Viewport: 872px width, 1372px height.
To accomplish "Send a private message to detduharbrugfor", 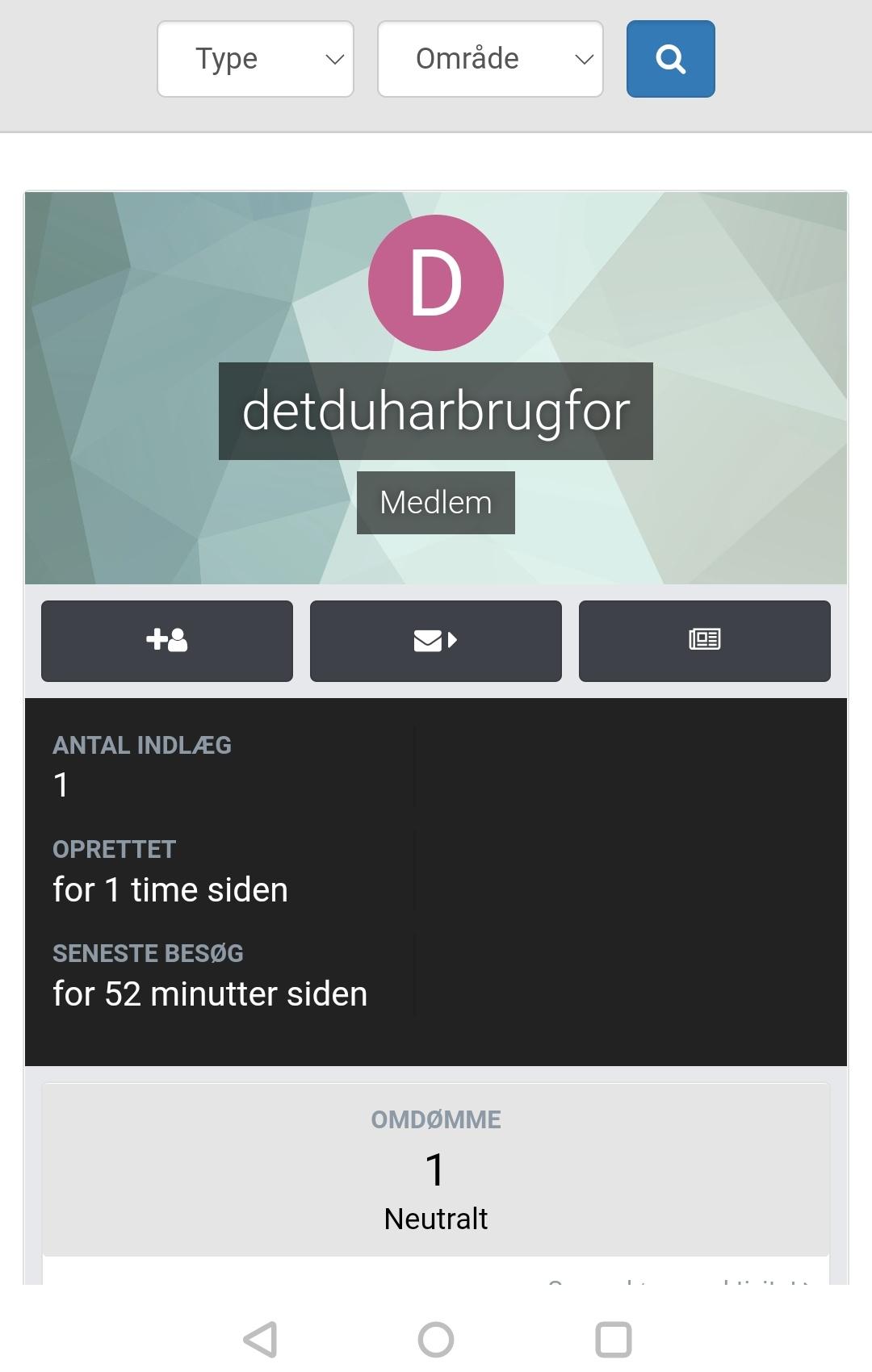I will [435, 641].
